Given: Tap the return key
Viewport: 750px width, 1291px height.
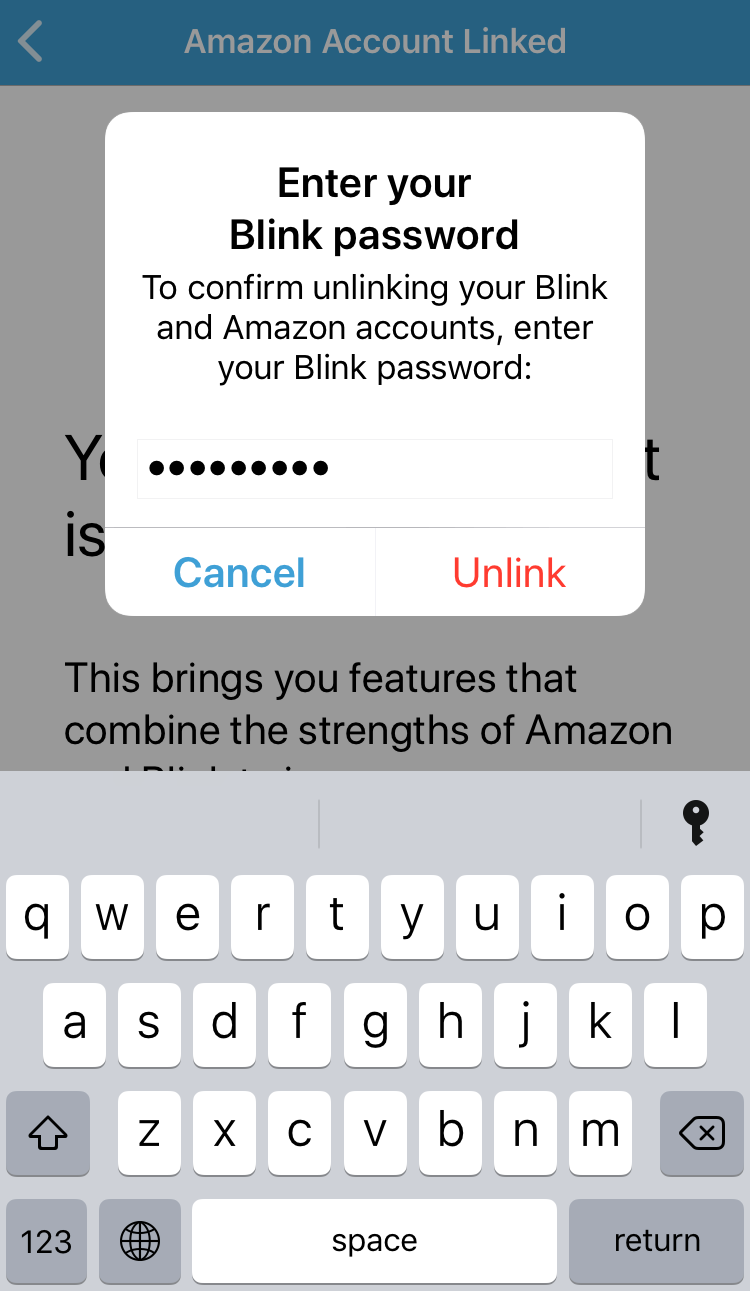Looking at the screenshot, I should pyautogui.click(x=656, y=1241).
